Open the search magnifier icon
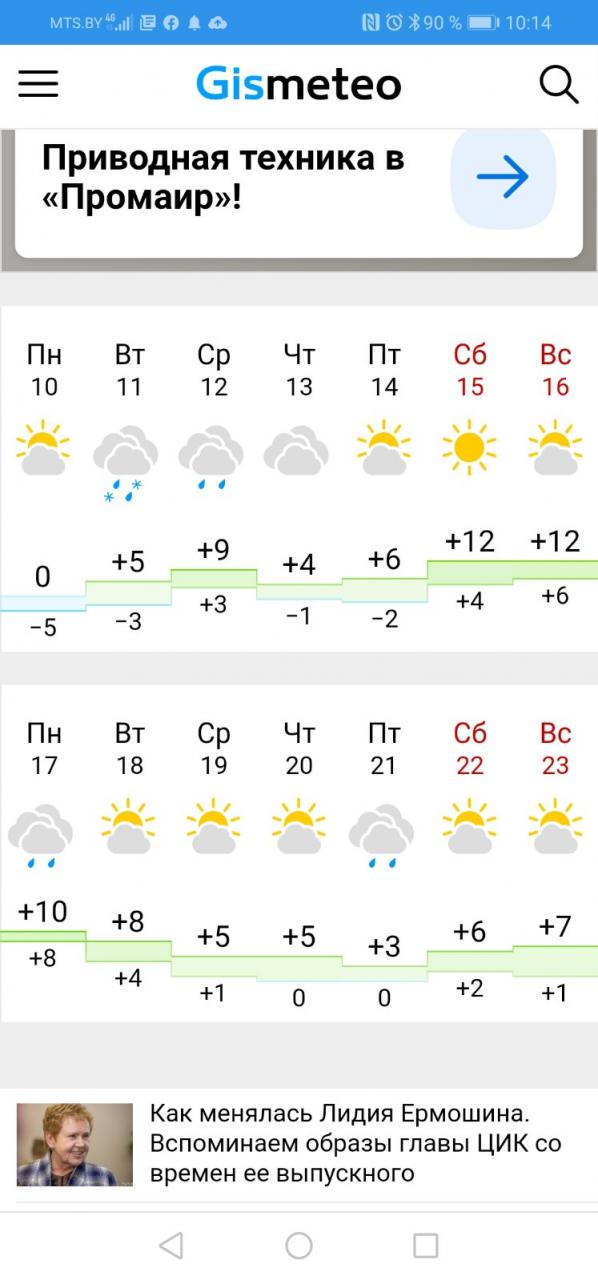 tap(559, 84)
